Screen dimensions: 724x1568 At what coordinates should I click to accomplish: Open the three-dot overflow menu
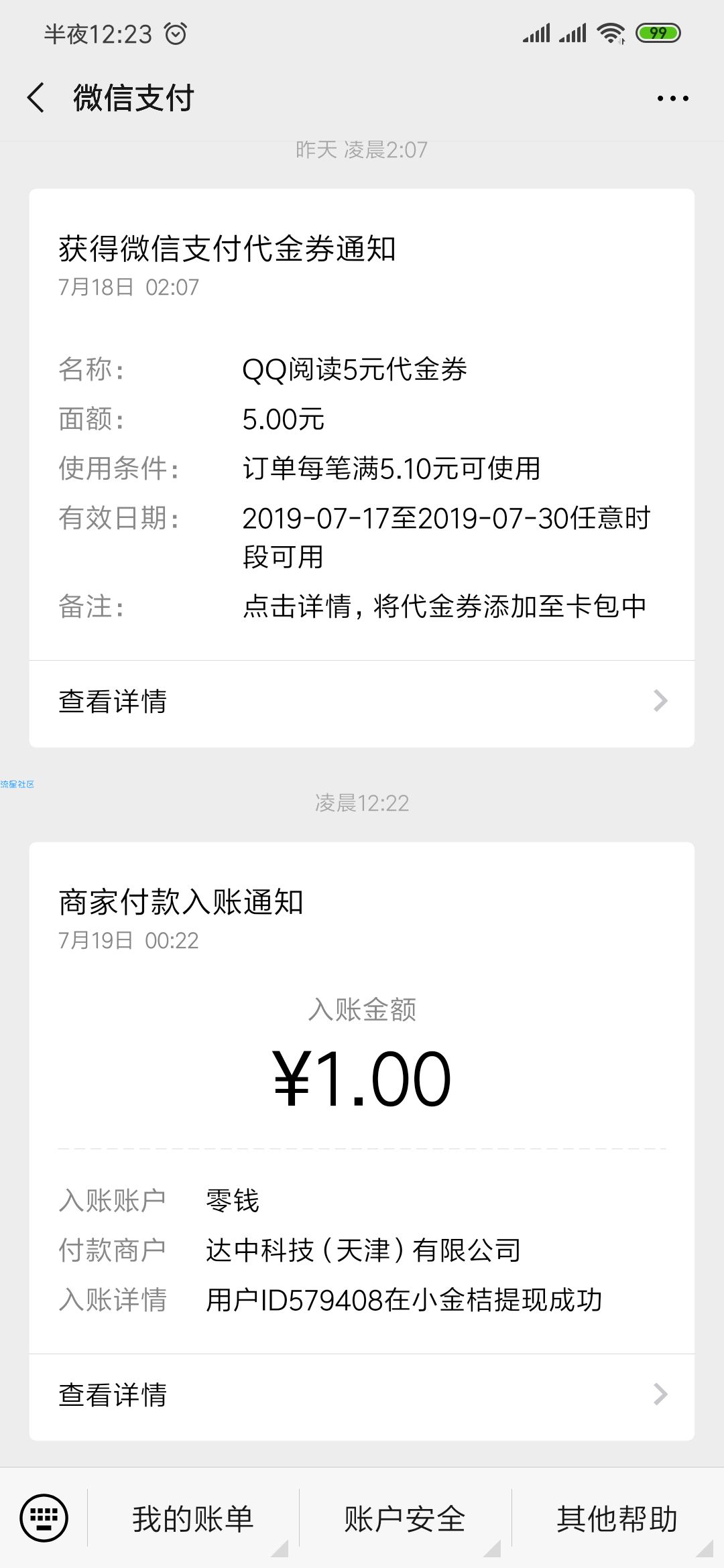point(672,99)
